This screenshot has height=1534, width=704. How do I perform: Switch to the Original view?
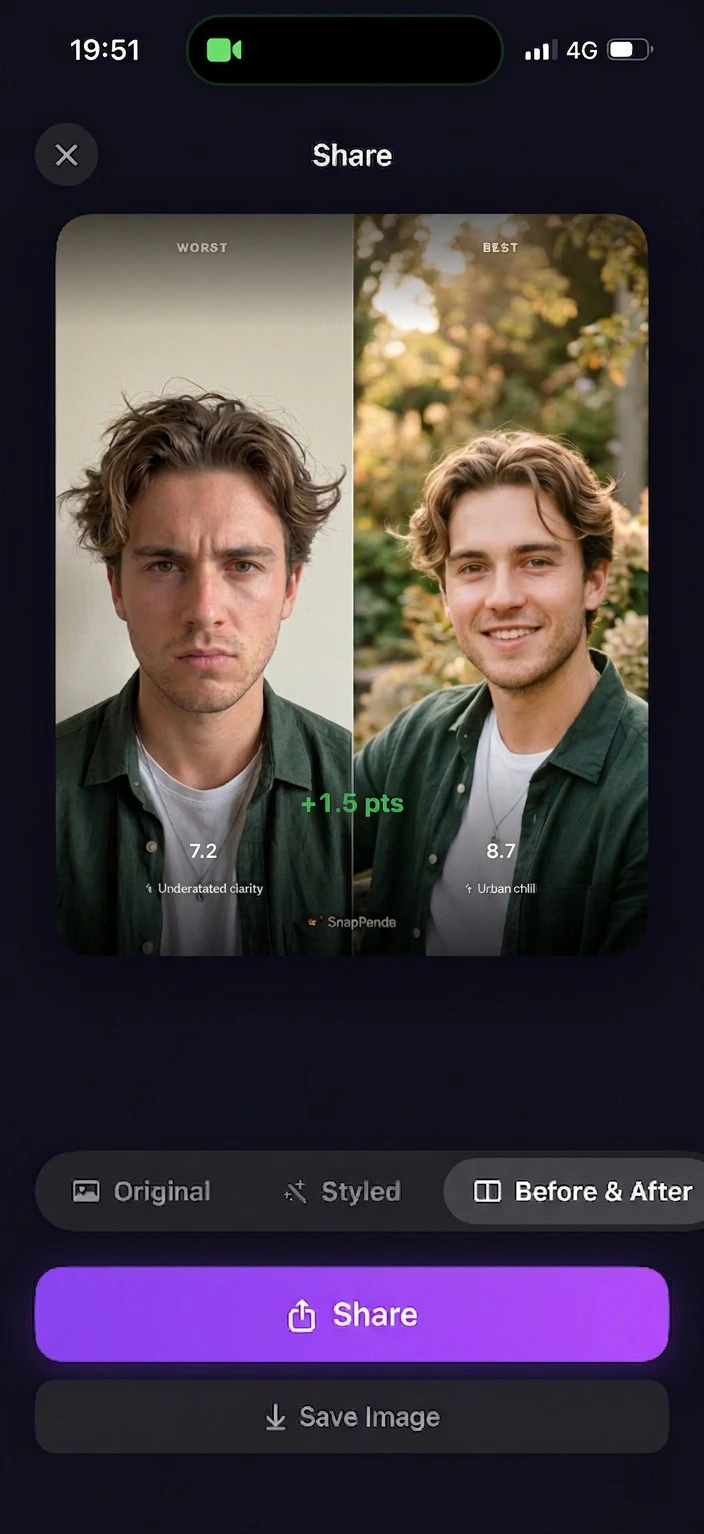click(142, 1191)
